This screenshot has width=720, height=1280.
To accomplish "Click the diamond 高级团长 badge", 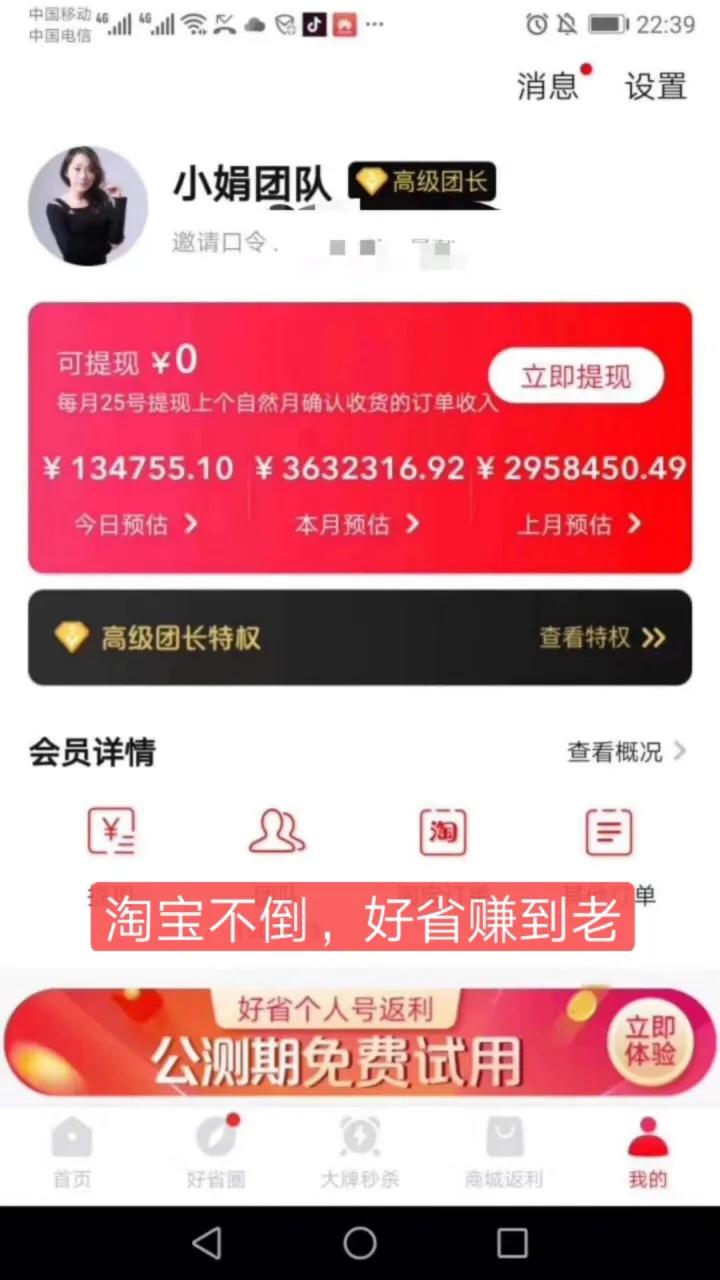I will [424, 183].
